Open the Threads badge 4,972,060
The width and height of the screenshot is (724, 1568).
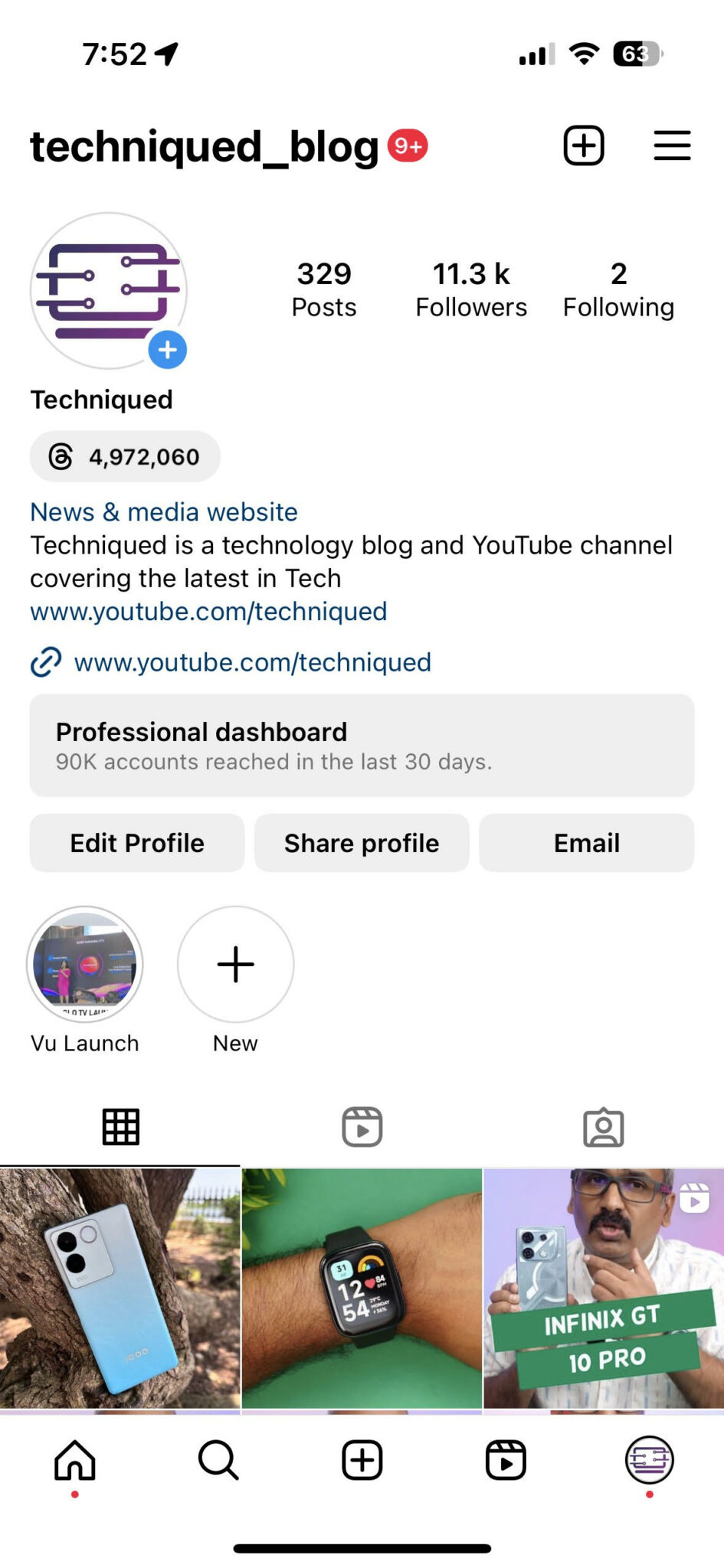(125, 457)
